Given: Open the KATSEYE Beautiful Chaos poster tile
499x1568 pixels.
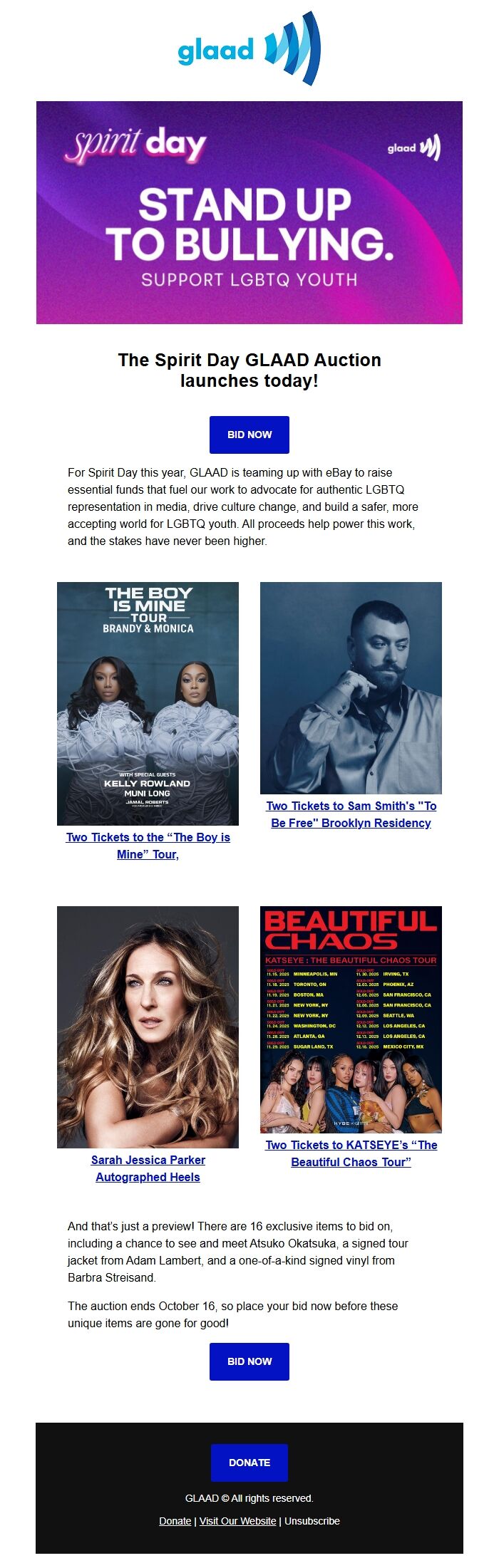Looking at the screenshot, I should 351,1019.
